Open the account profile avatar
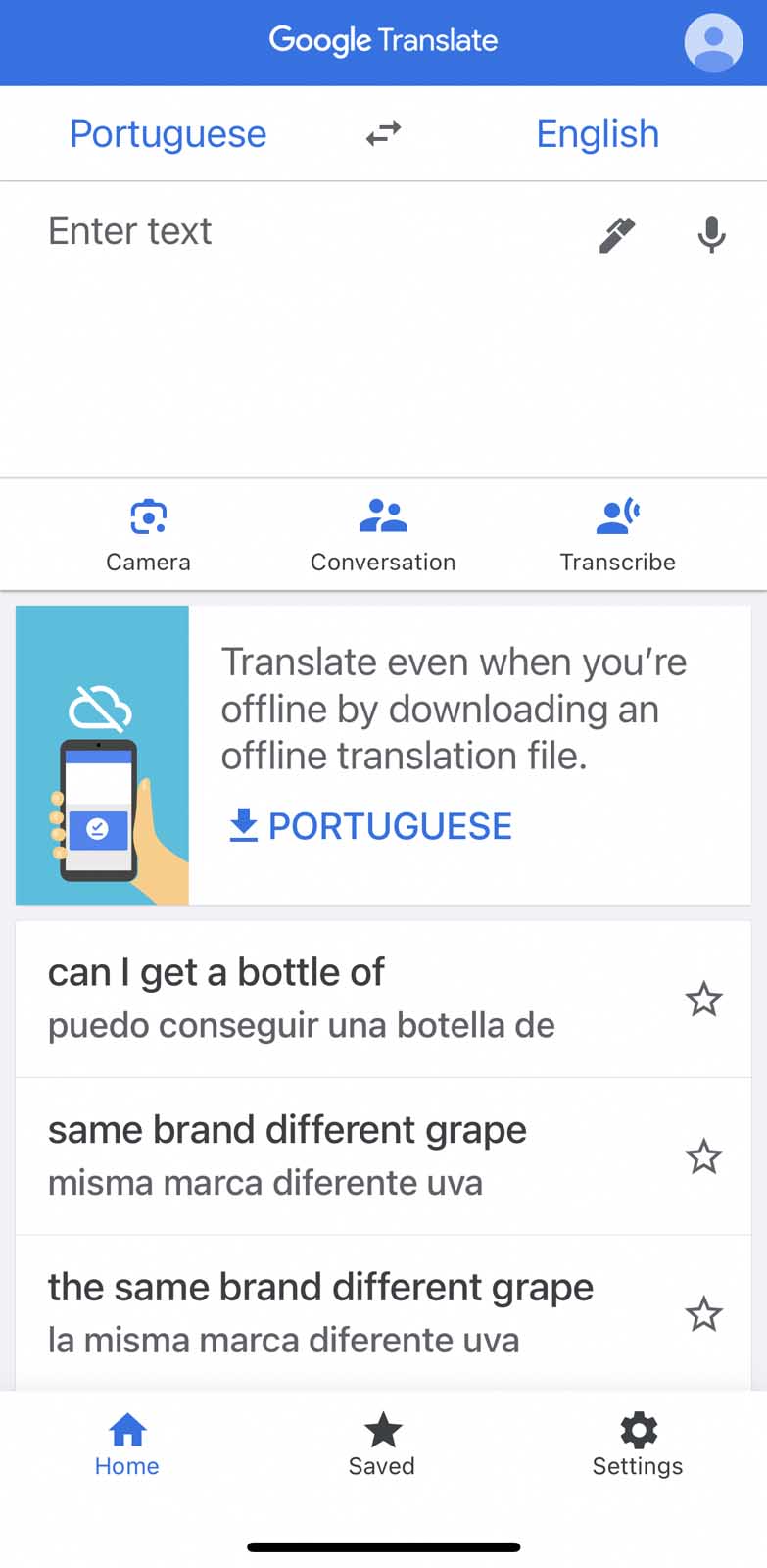767x1568 pixels. [712, 42]
